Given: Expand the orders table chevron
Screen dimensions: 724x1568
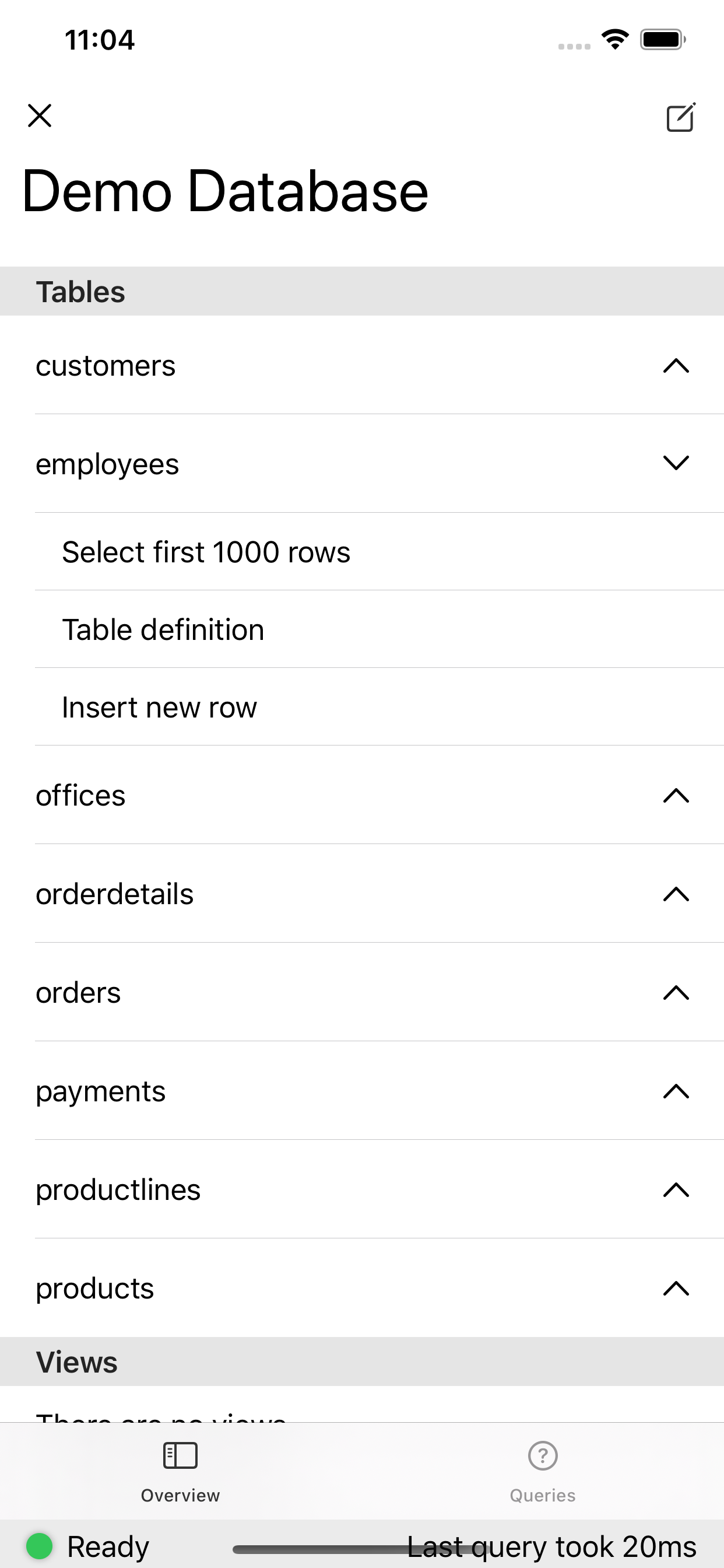Looking at the screenshot, I should [x=677, y=993].
